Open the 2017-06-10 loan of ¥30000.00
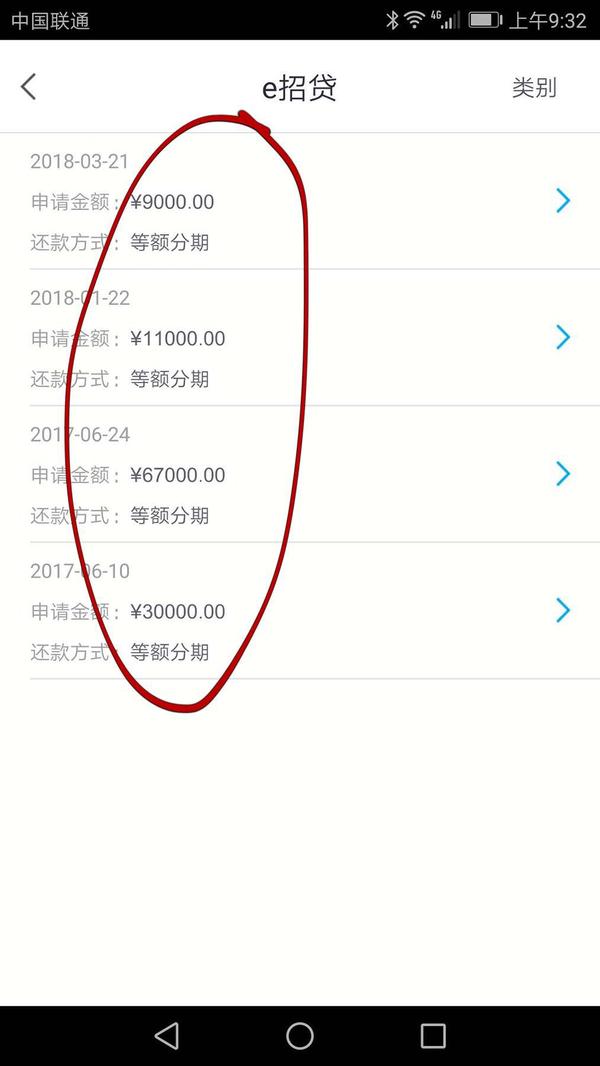This screenshot has width=600, height=1066. [300, 611]
